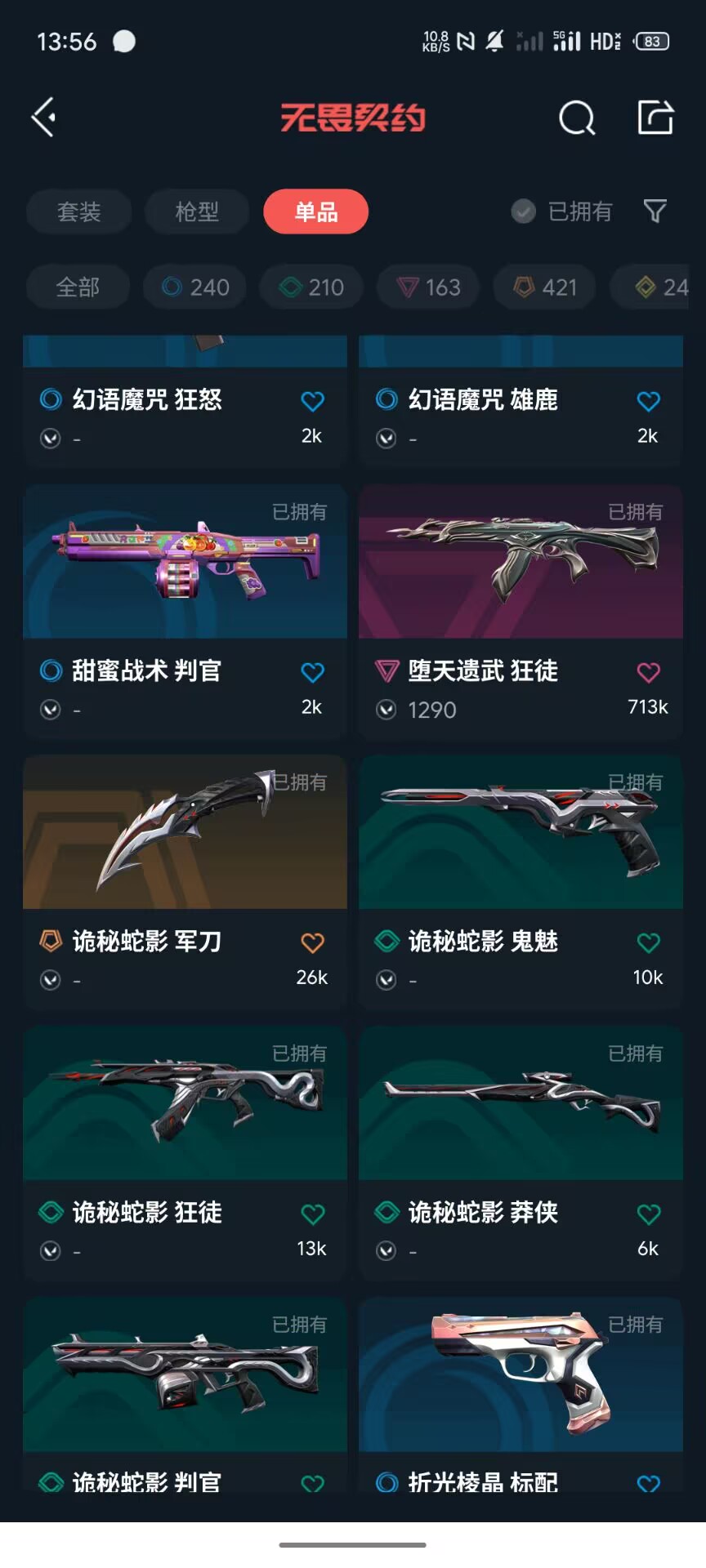Switch to the 套装 tab

[x=79, y=212]
